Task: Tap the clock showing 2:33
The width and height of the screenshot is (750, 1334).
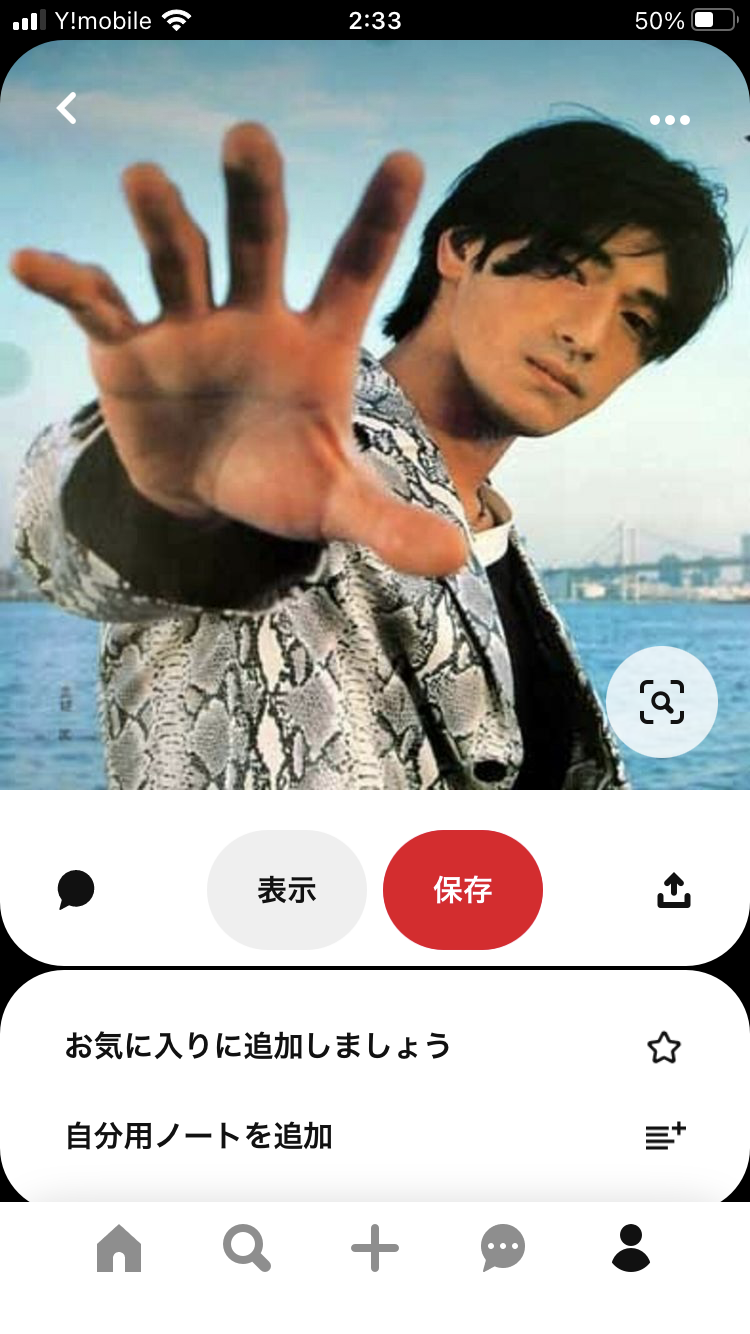Action: (x=375, y=19)
